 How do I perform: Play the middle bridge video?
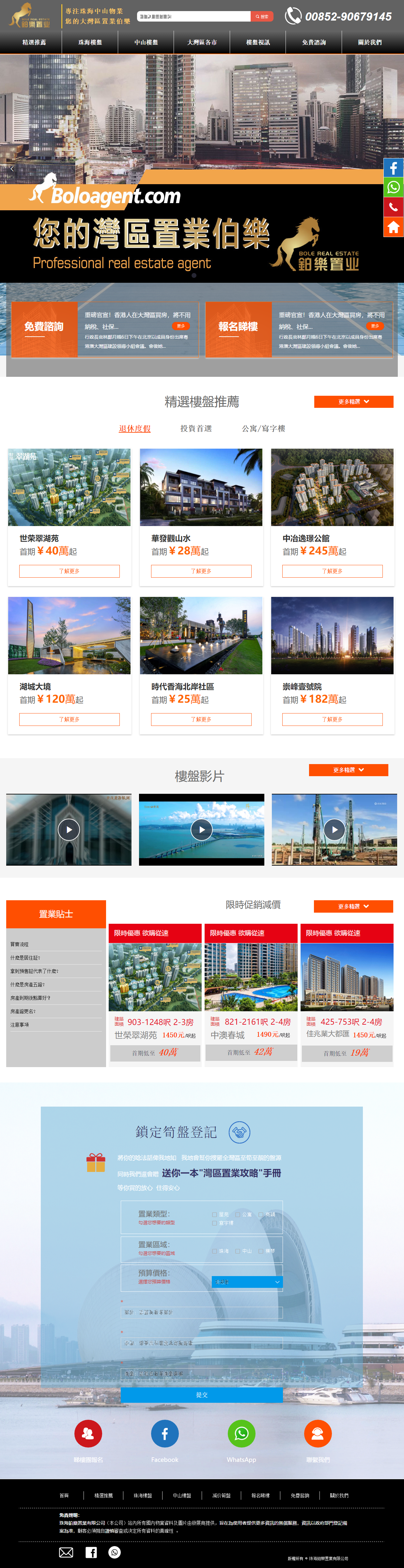[201, 829]
